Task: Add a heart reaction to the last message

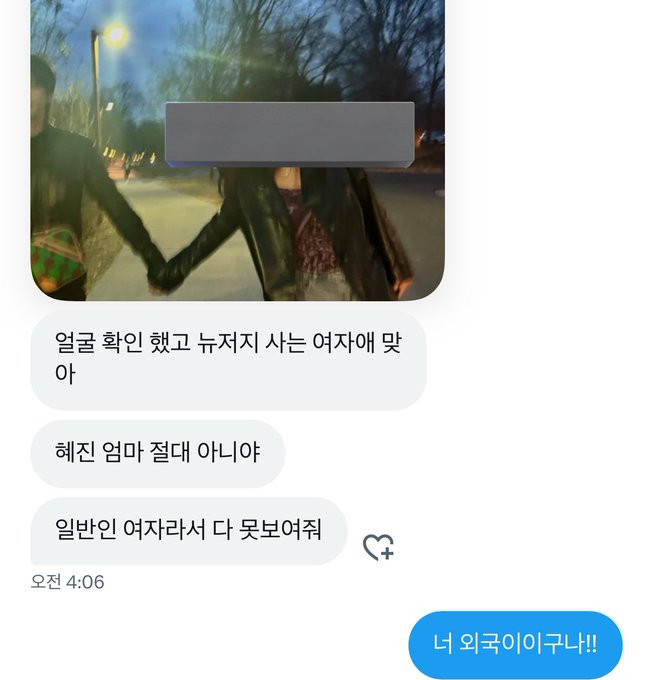Action: 378,547
